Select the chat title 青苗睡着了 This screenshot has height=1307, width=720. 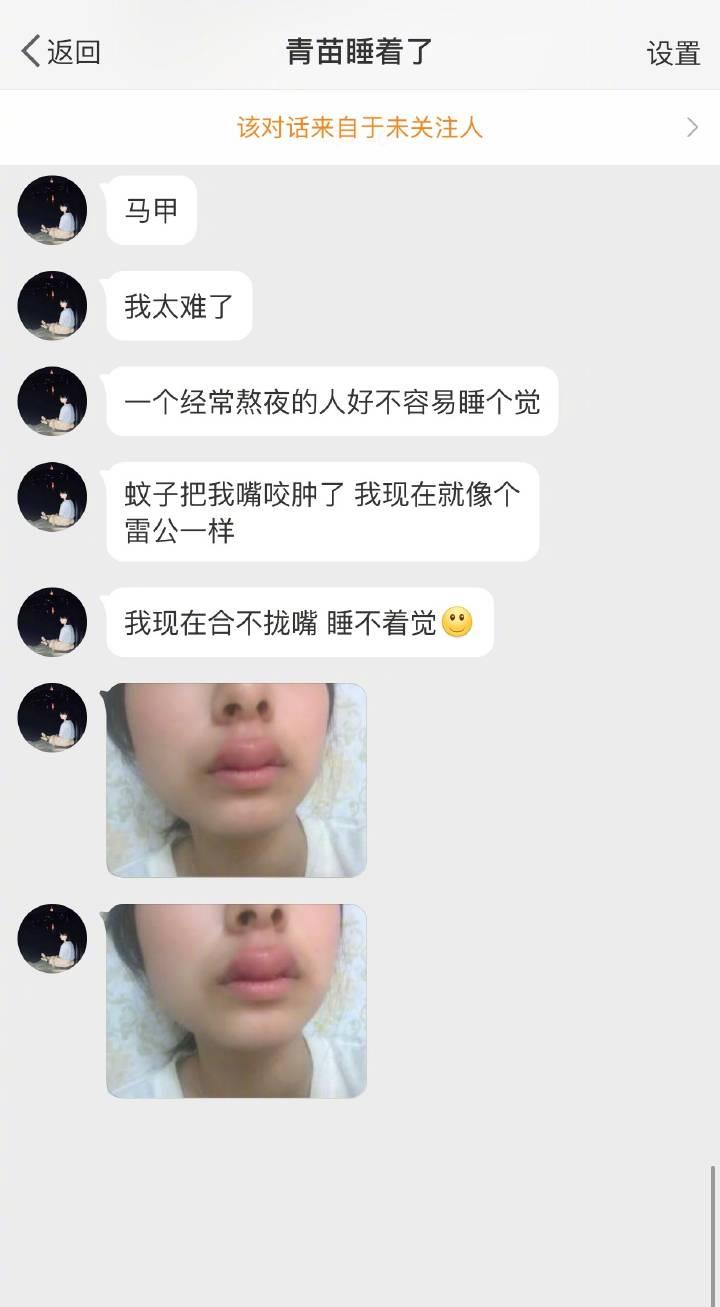coord(358,50)
